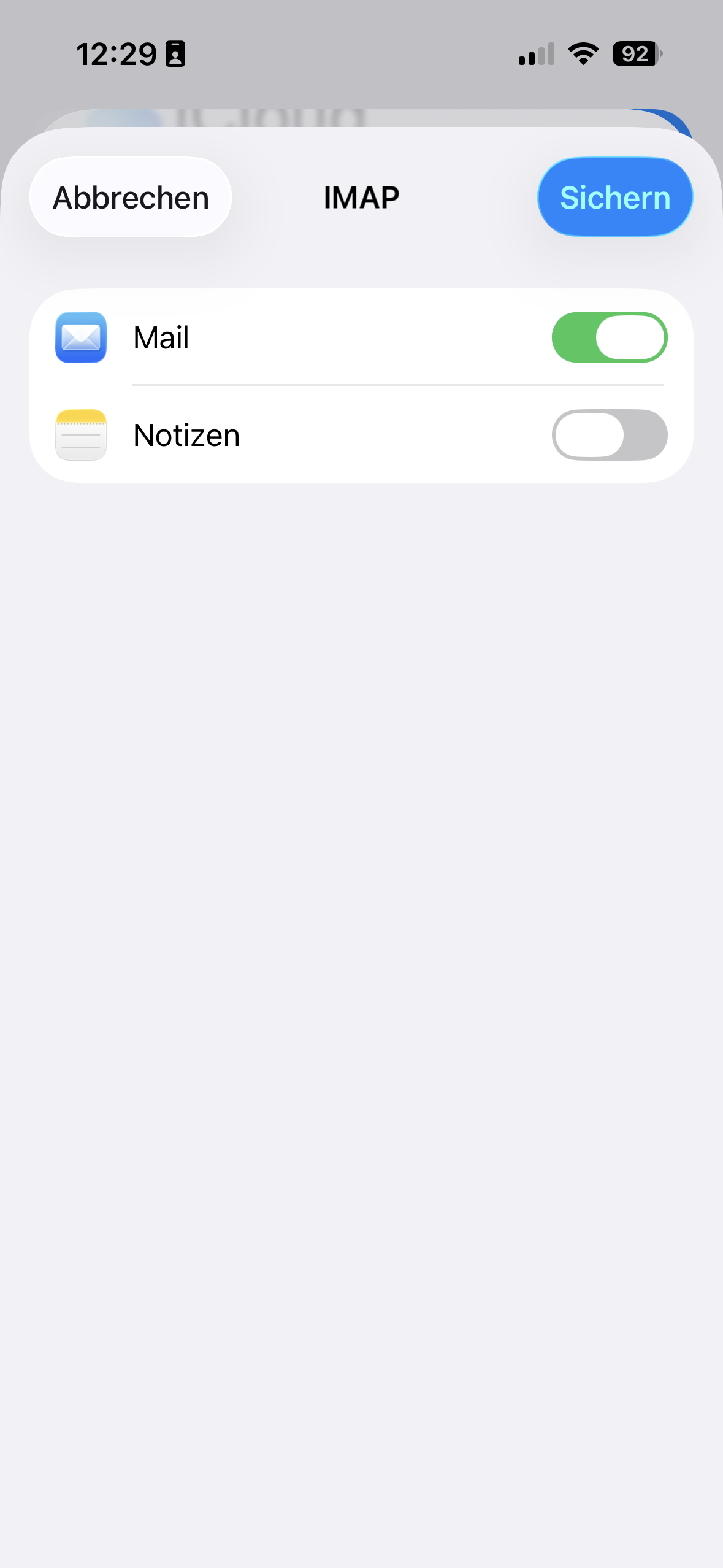Viewport: 723px width, 1568px height.
Task: Enable the Notizen switch
Action: (609, 435)
